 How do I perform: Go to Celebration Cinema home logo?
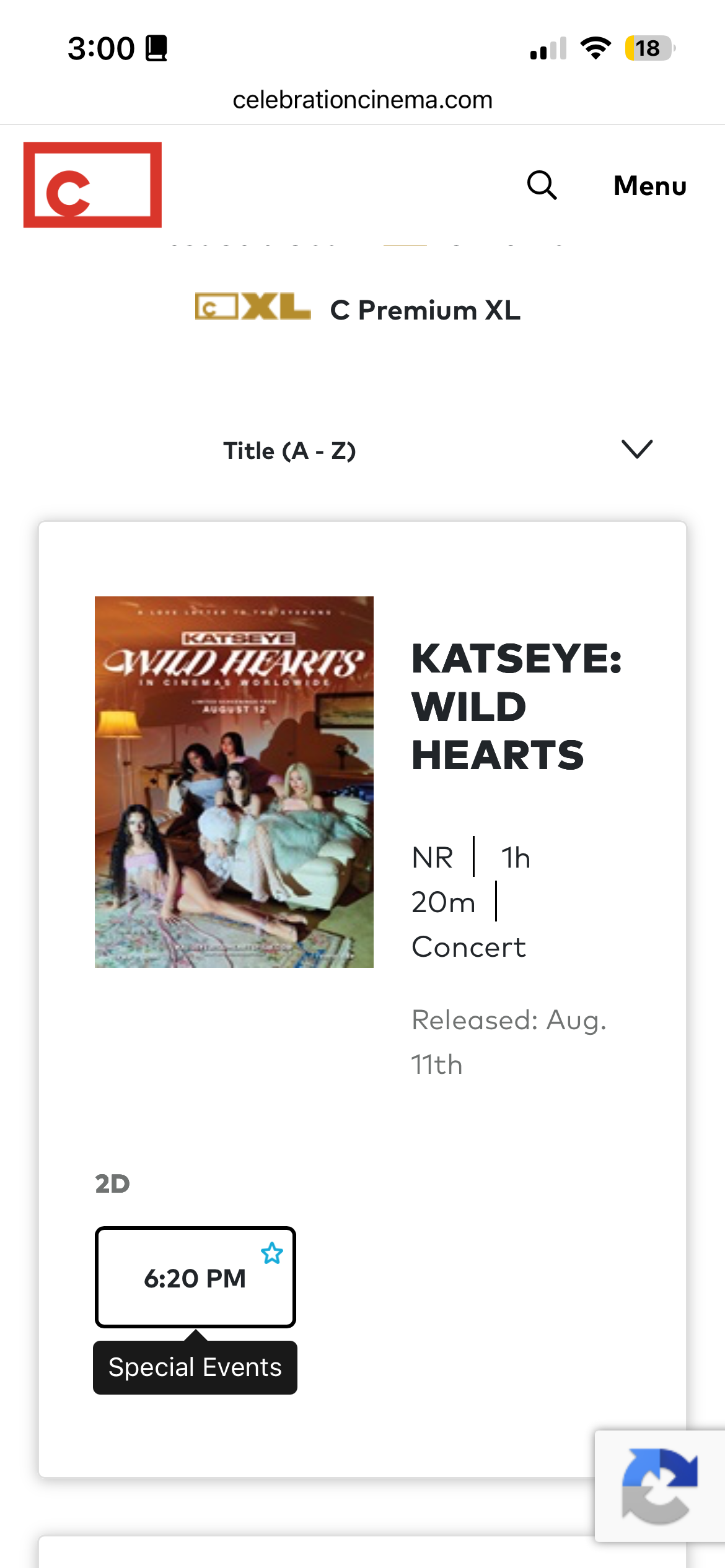coord(93,185)
